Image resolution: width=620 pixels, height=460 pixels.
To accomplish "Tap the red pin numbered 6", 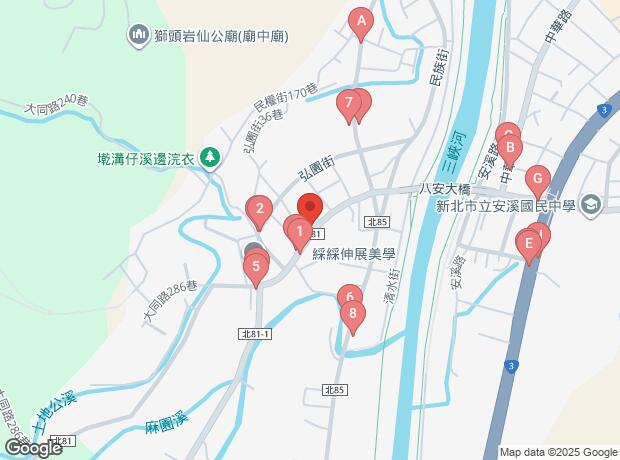I will (x=348, y=297).
